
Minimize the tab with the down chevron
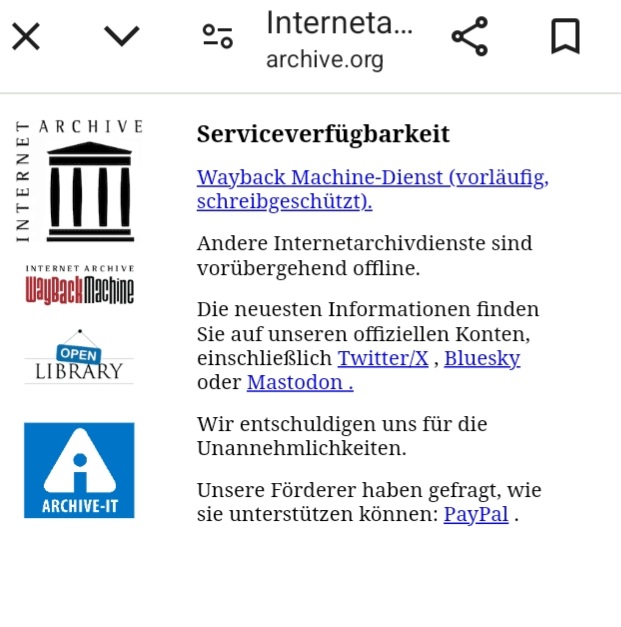click(122, 37)
